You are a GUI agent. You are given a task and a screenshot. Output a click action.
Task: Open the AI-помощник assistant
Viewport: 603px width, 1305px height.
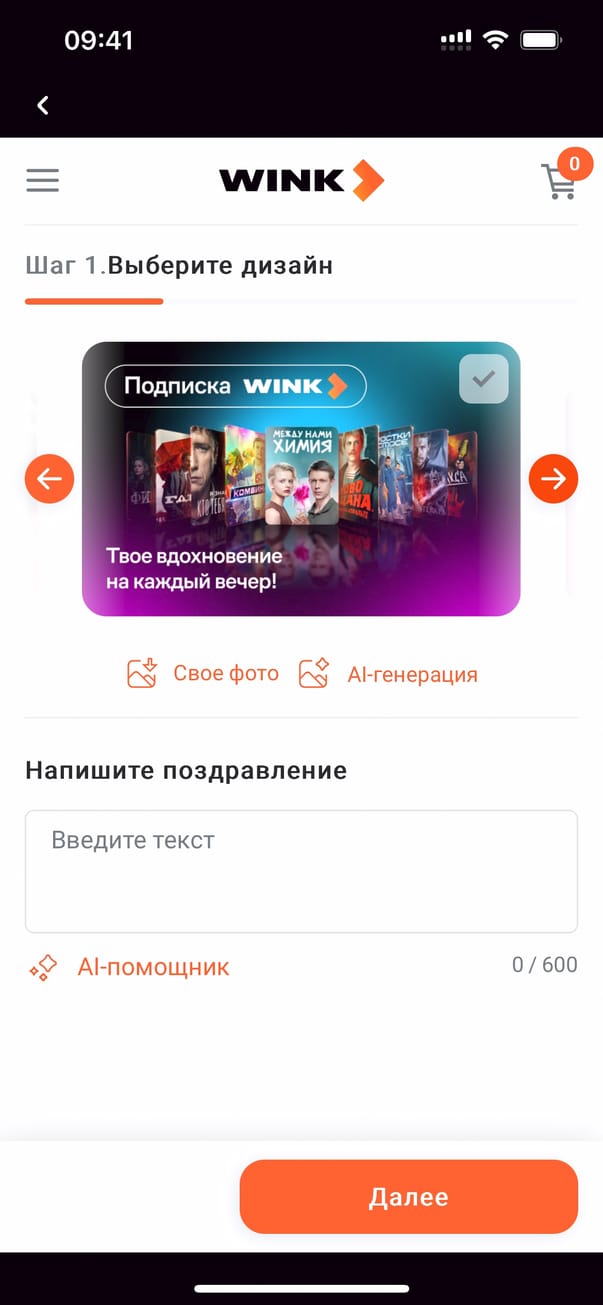(x=129, y=967)
